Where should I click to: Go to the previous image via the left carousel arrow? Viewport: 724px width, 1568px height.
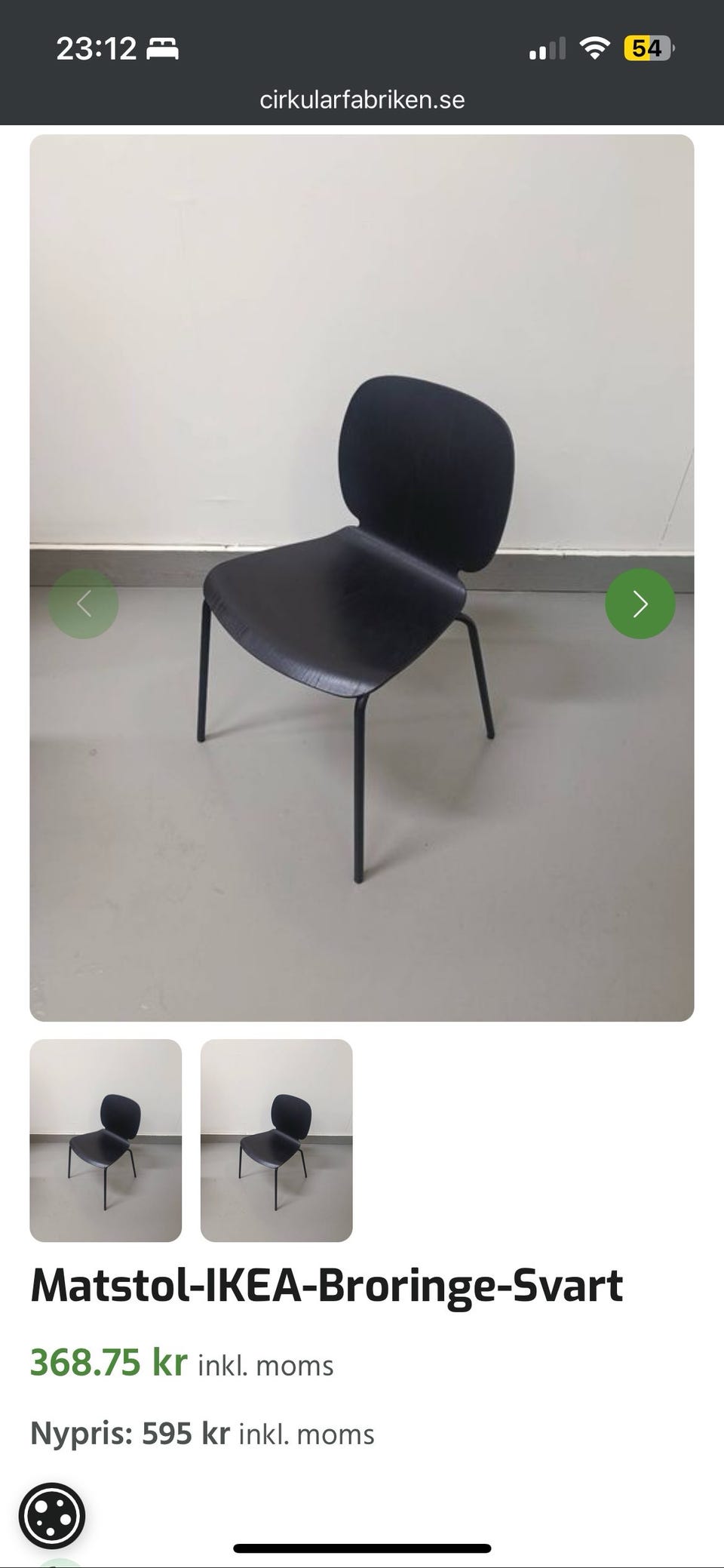pyautogui.click(x=83, y=604)
